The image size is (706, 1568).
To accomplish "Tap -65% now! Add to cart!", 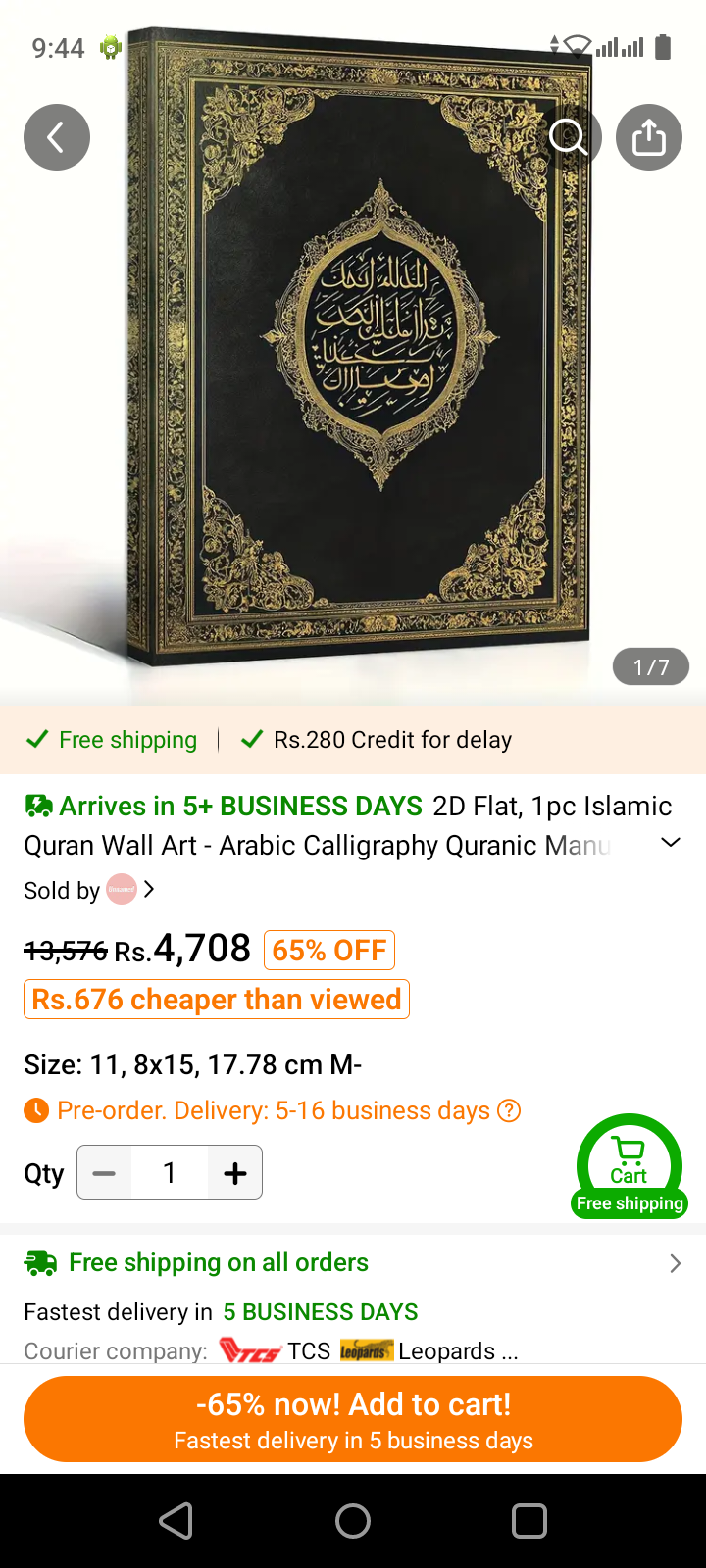I will tap(353, 1419).
